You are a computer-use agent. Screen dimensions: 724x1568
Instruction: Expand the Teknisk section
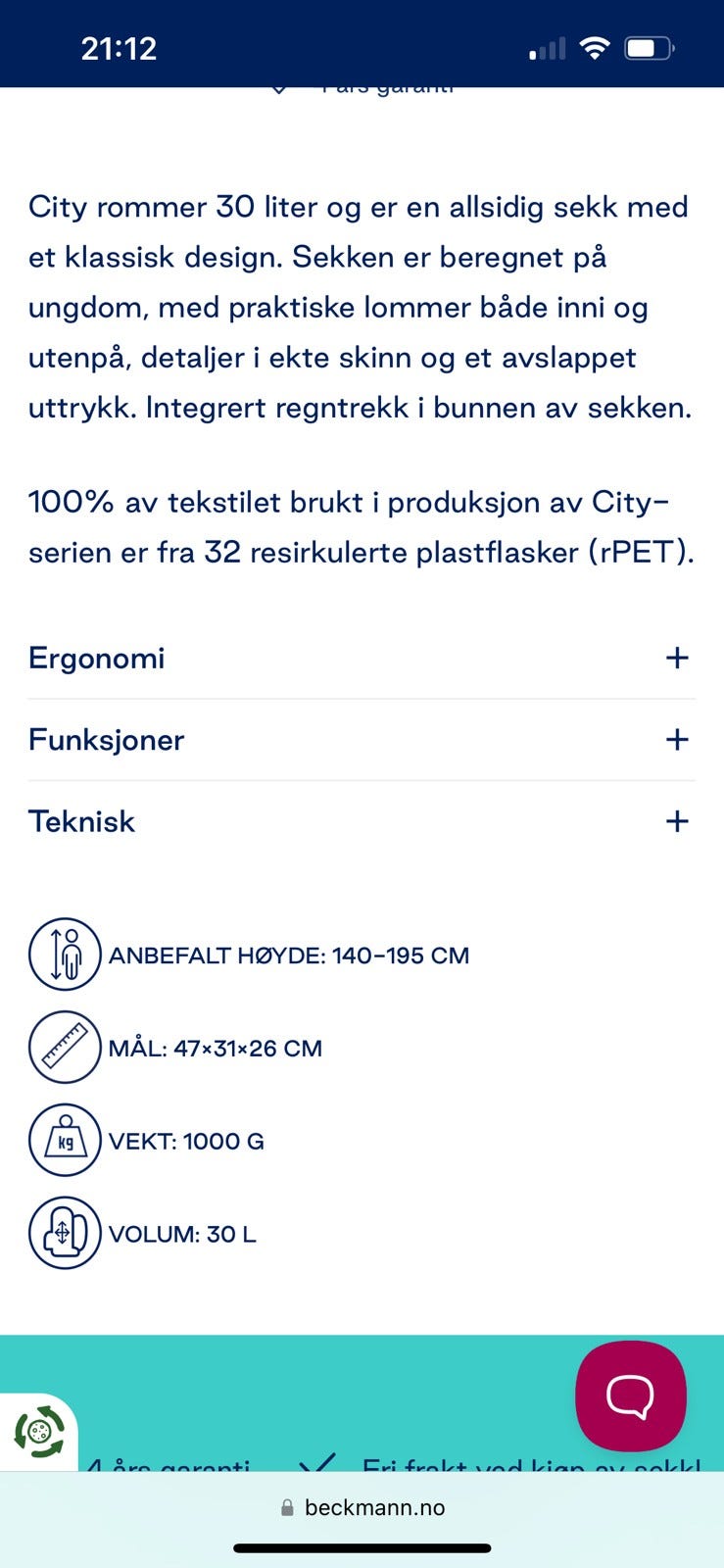tap(362, 821)
